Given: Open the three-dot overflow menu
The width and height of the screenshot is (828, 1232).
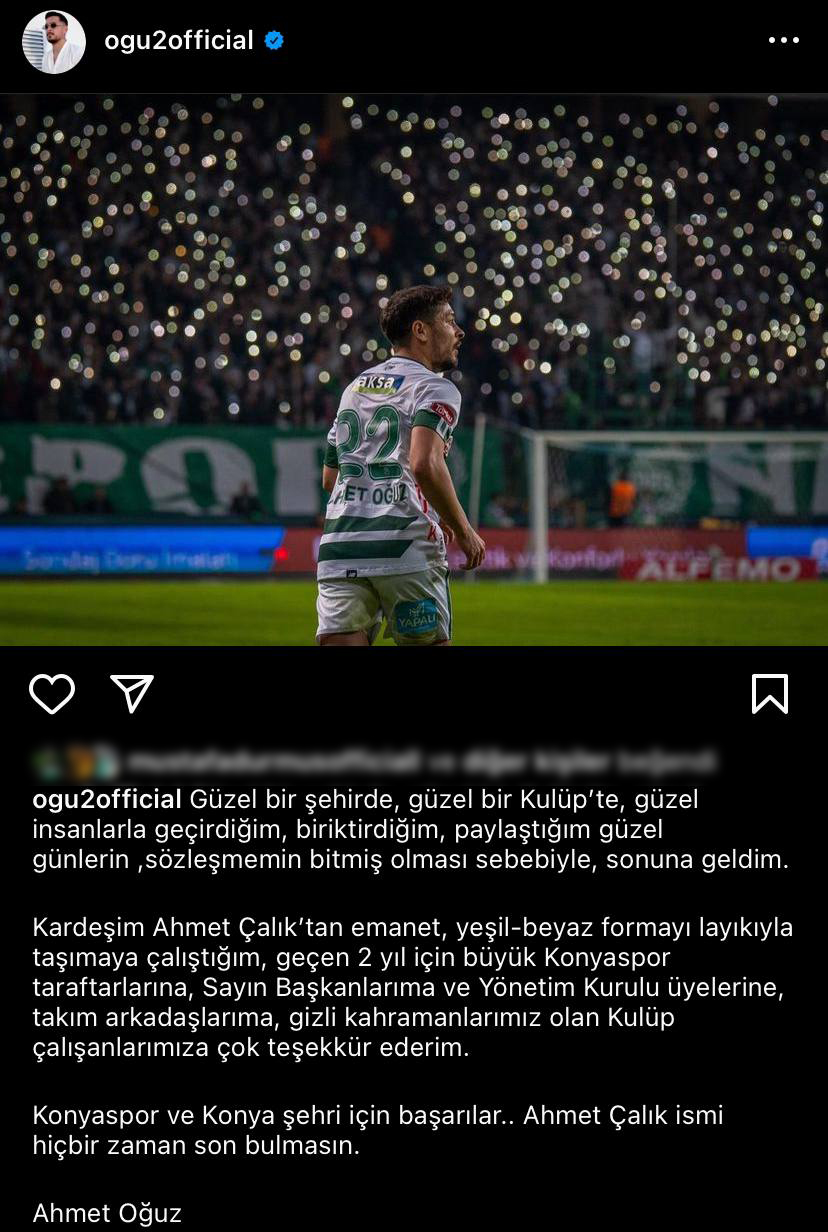Looking at the screenshot, I should pos(783,41).
